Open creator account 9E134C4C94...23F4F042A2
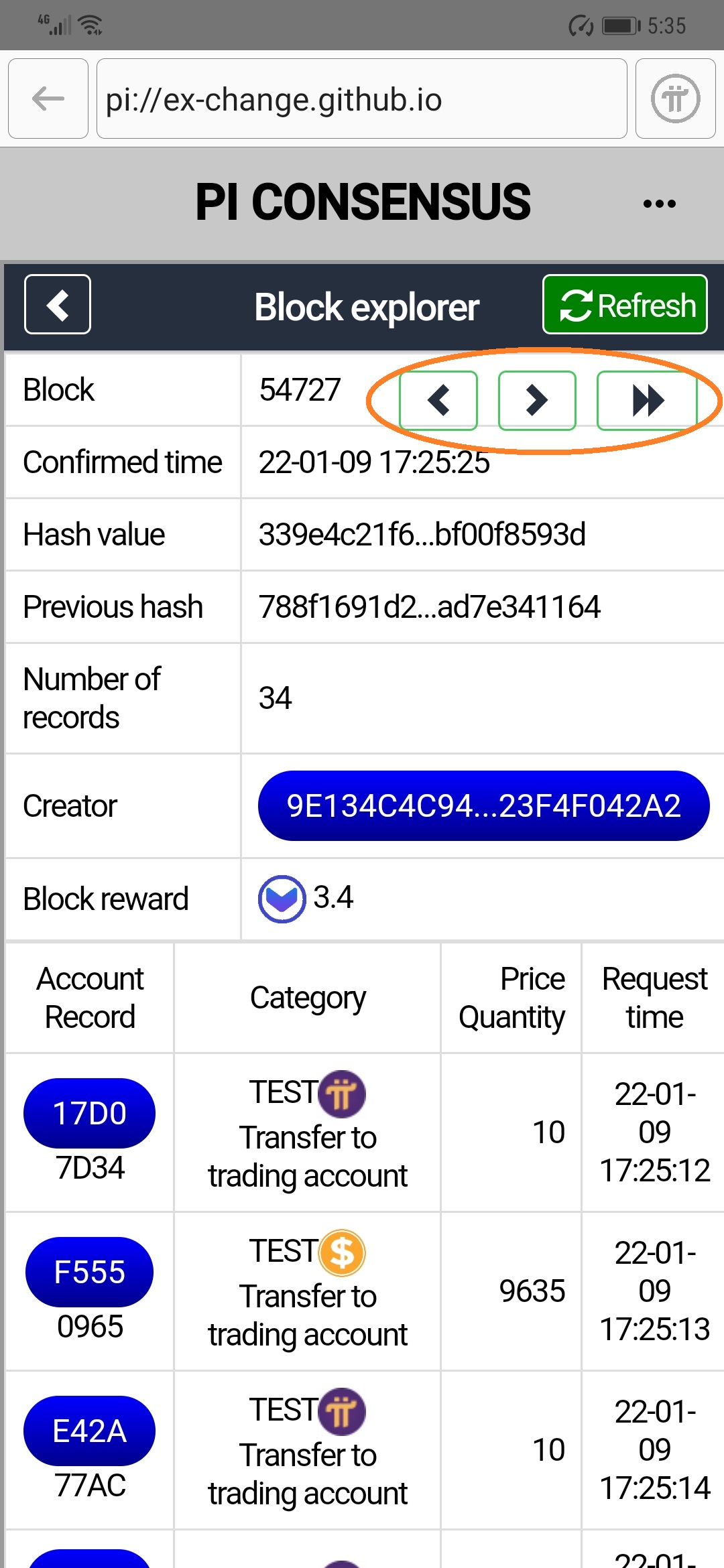 483,805
